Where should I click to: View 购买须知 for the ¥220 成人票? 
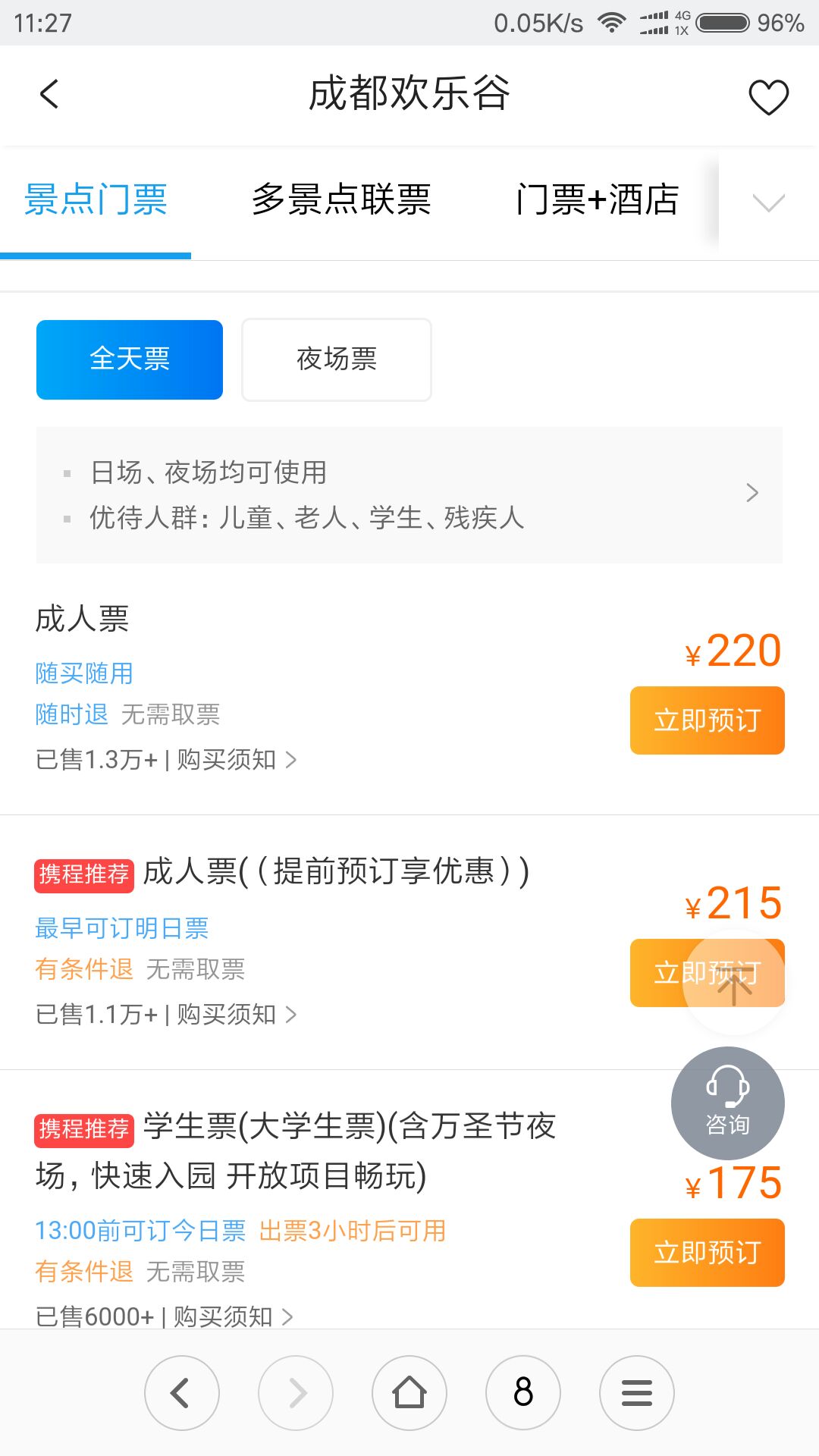[236, 759]
